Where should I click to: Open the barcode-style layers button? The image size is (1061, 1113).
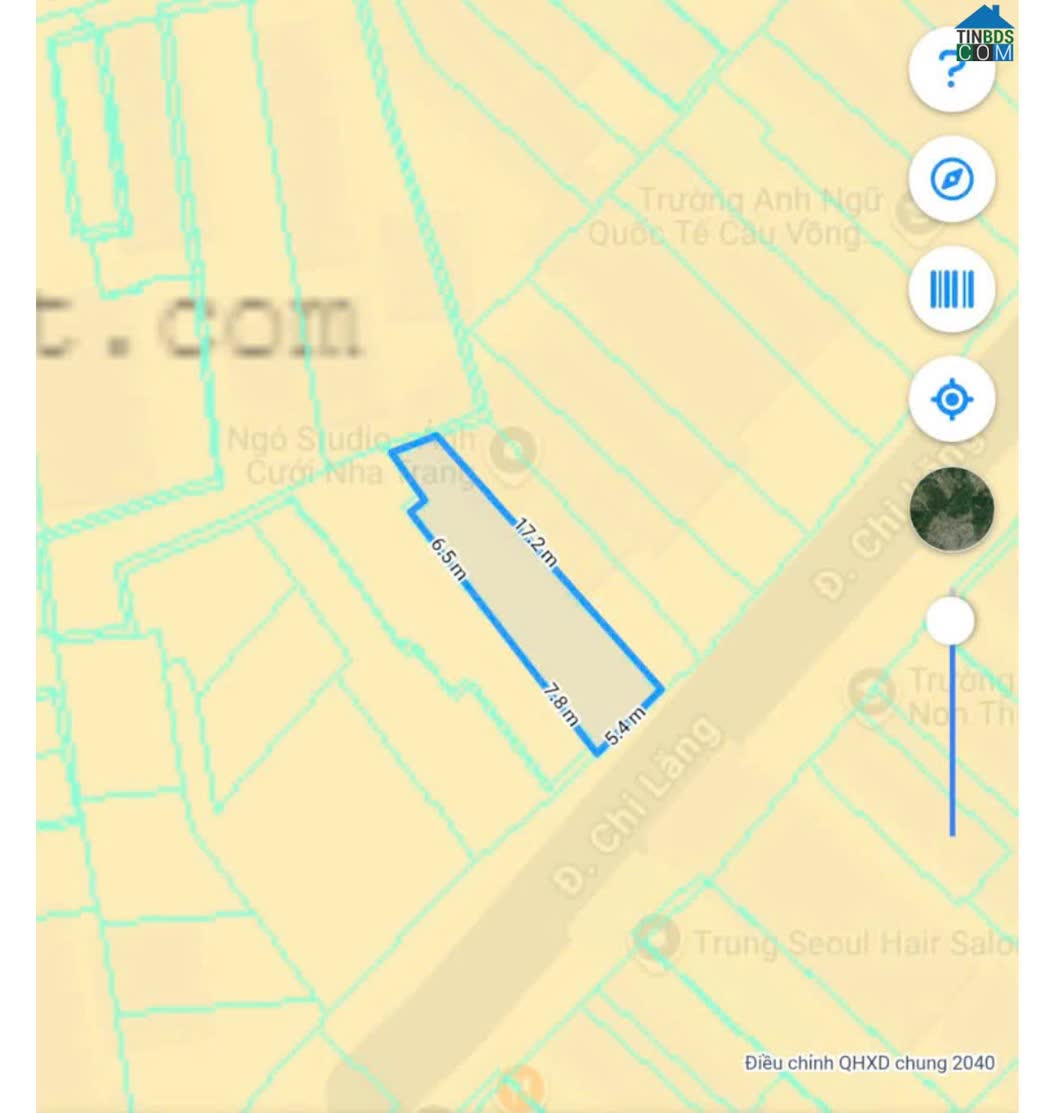[951, 289]
